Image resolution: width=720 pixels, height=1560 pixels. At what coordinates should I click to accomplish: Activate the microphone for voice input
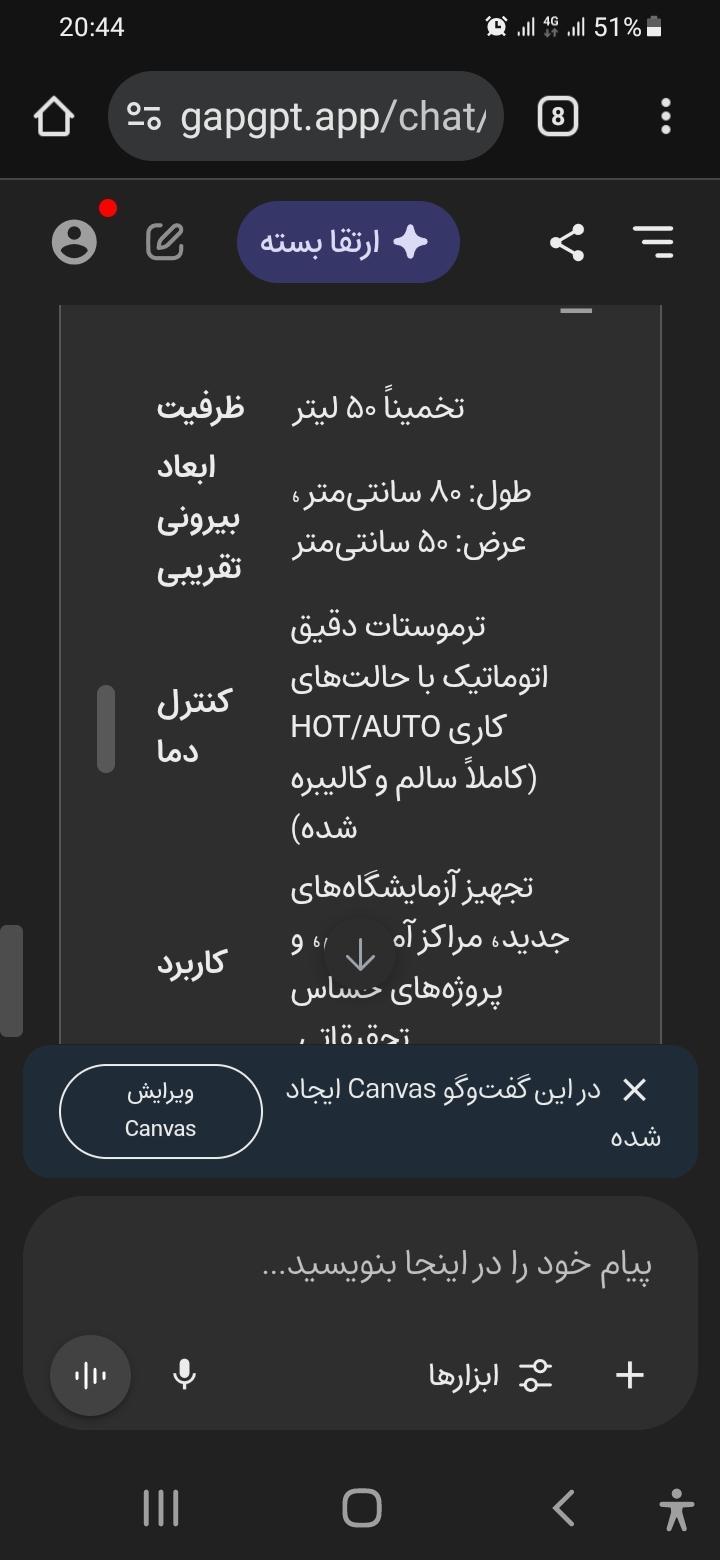tap(185, 1375)
